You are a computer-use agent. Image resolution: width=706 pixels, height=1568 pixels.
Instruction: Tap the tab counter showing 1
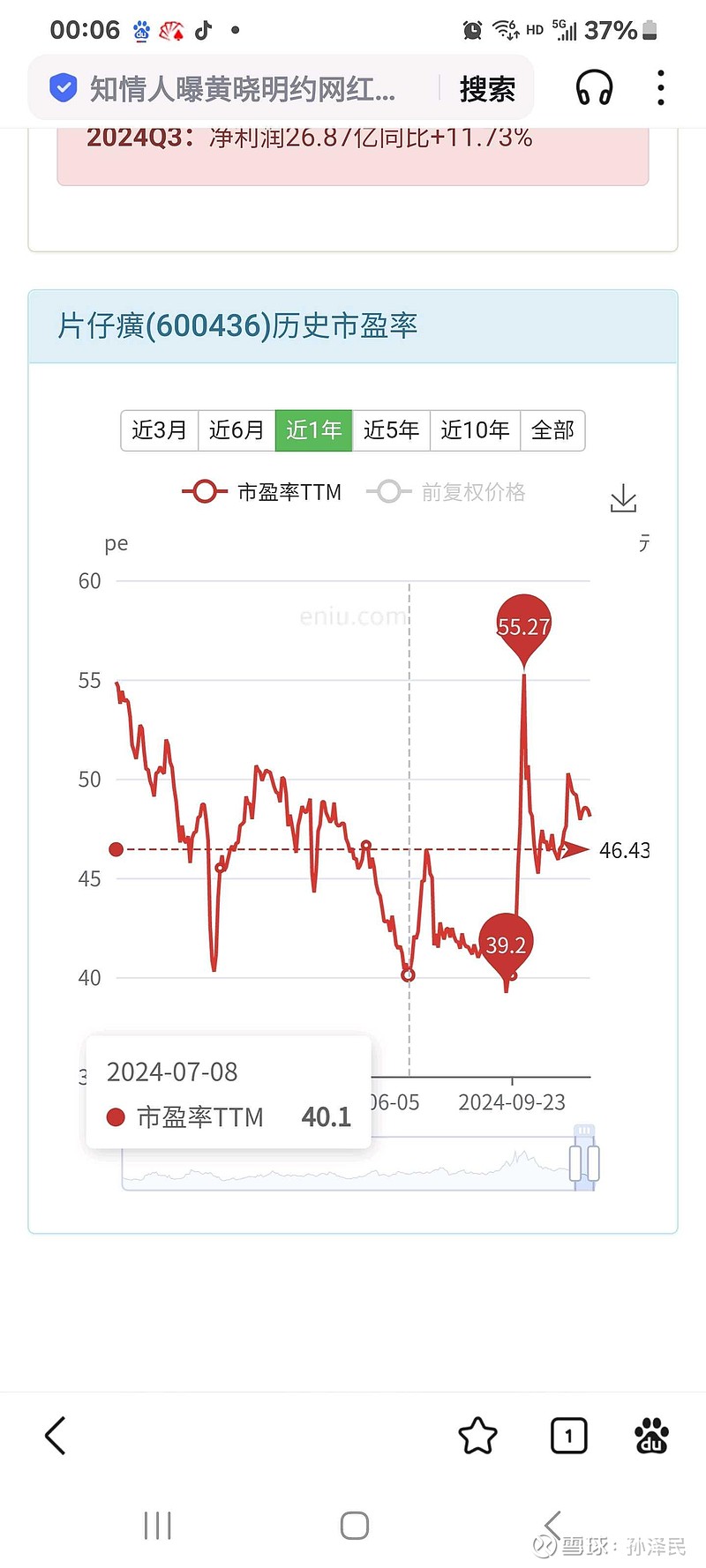[567, 1436]
